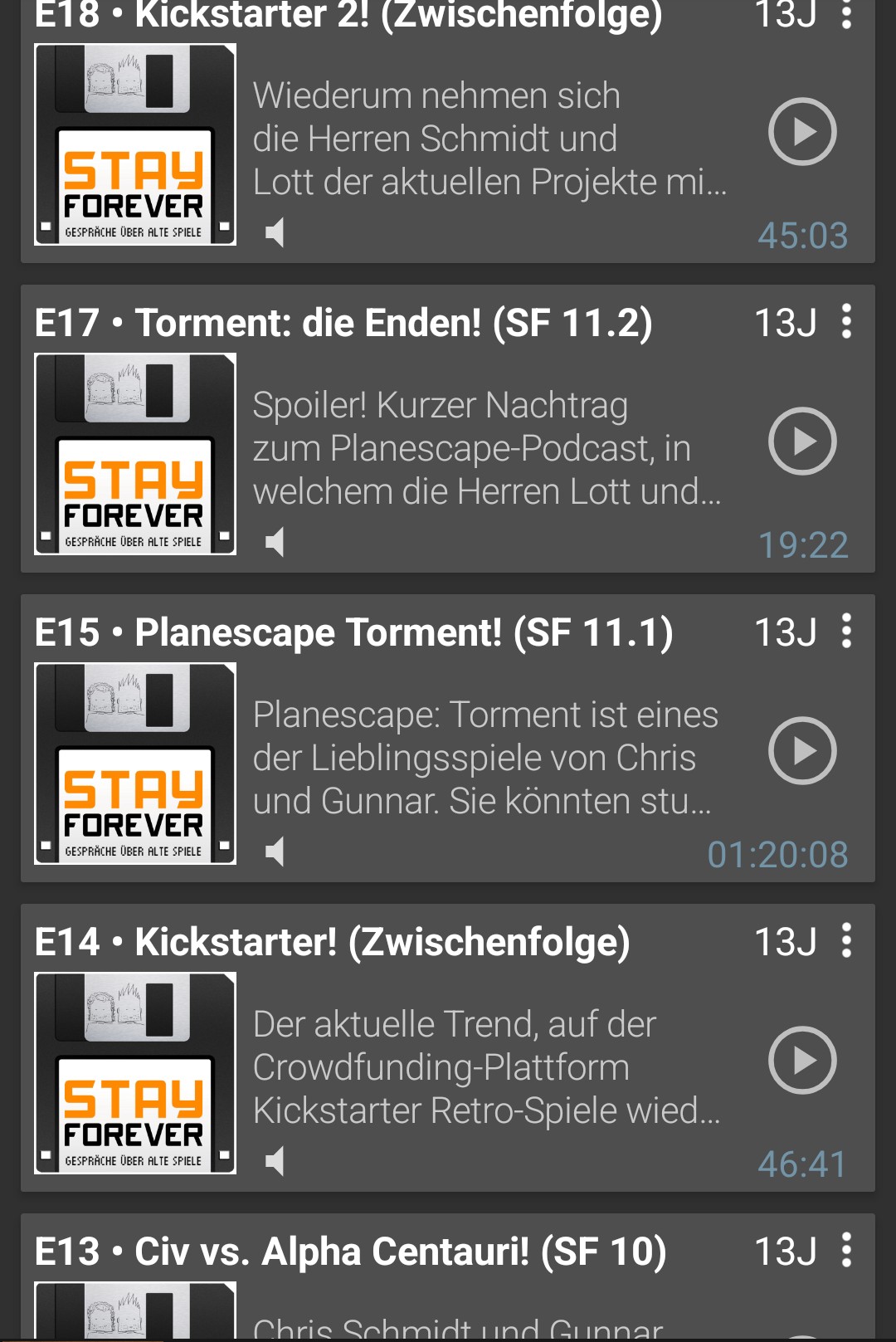896x1342 pixels.
Task: Play episode E14 Kickstarter! (Zwischenfolge)
Action: (x=802, y=1061)
